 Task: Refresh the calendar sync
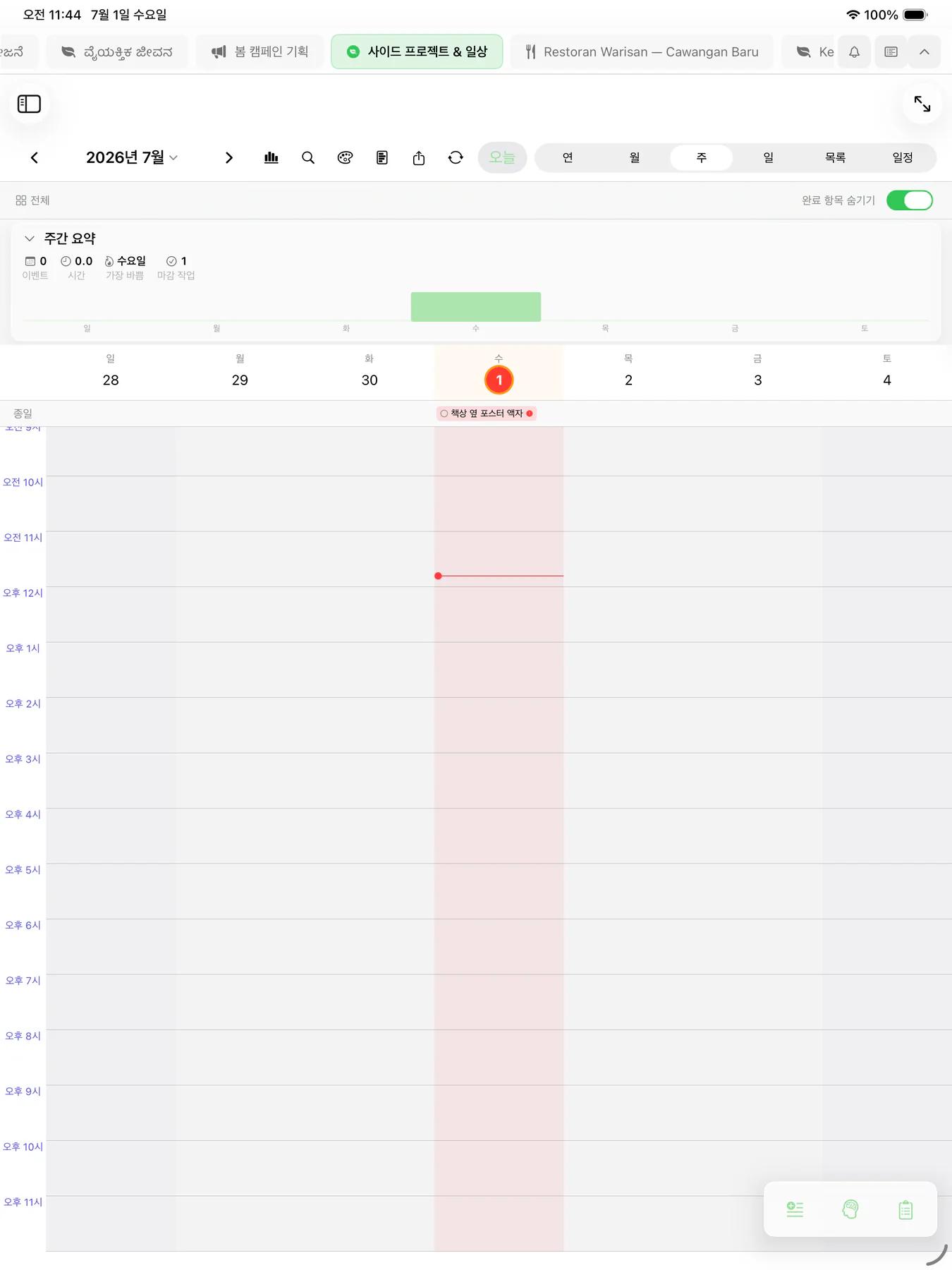tap(456, 157)
